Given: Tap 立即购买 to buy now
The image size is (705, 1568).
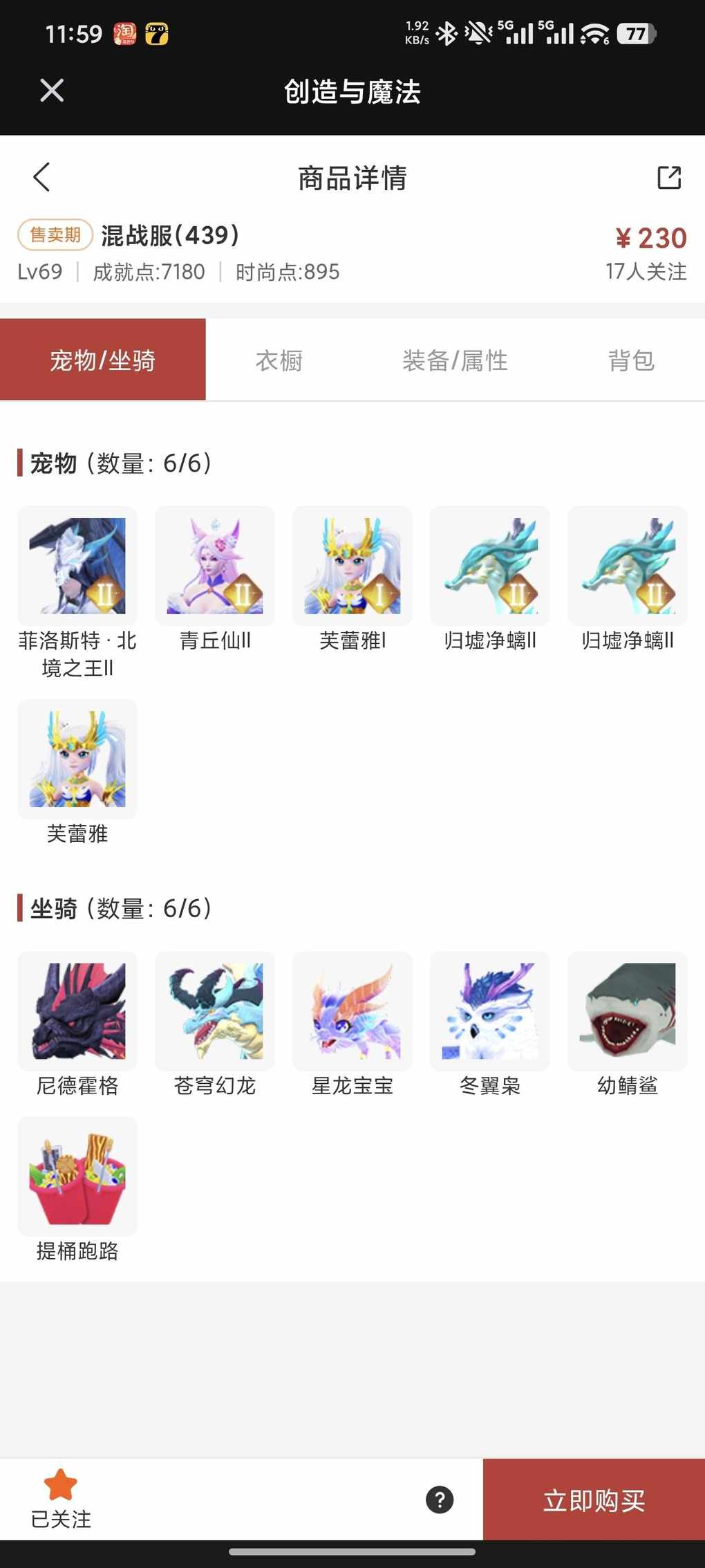Looking at the screenshot, I should (x=594, y=1500).
